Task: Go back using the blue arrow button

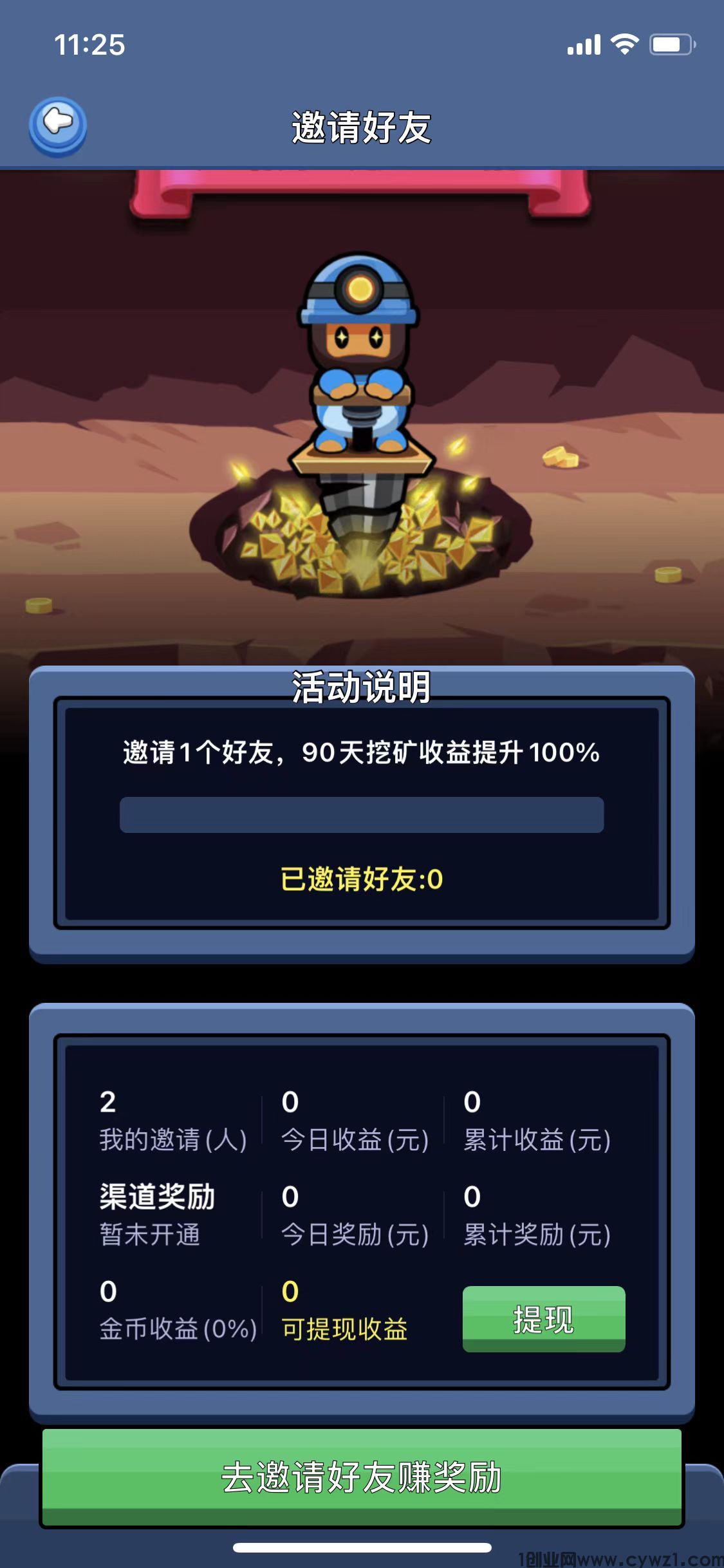Action: pyautogui.click(x=58, y=126)
